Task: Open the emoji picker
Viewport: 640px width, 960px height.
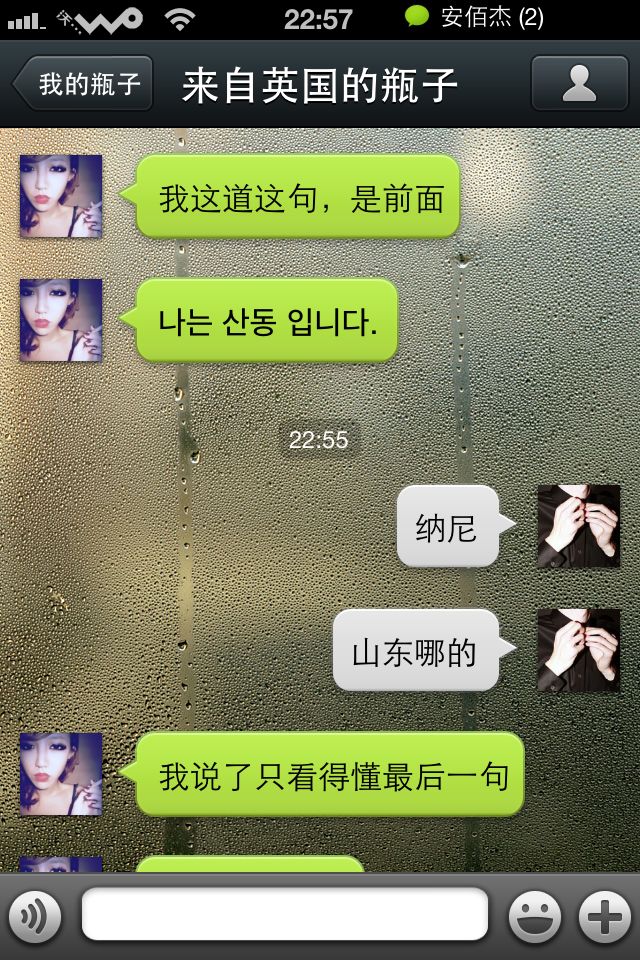Action: [534, 916]
